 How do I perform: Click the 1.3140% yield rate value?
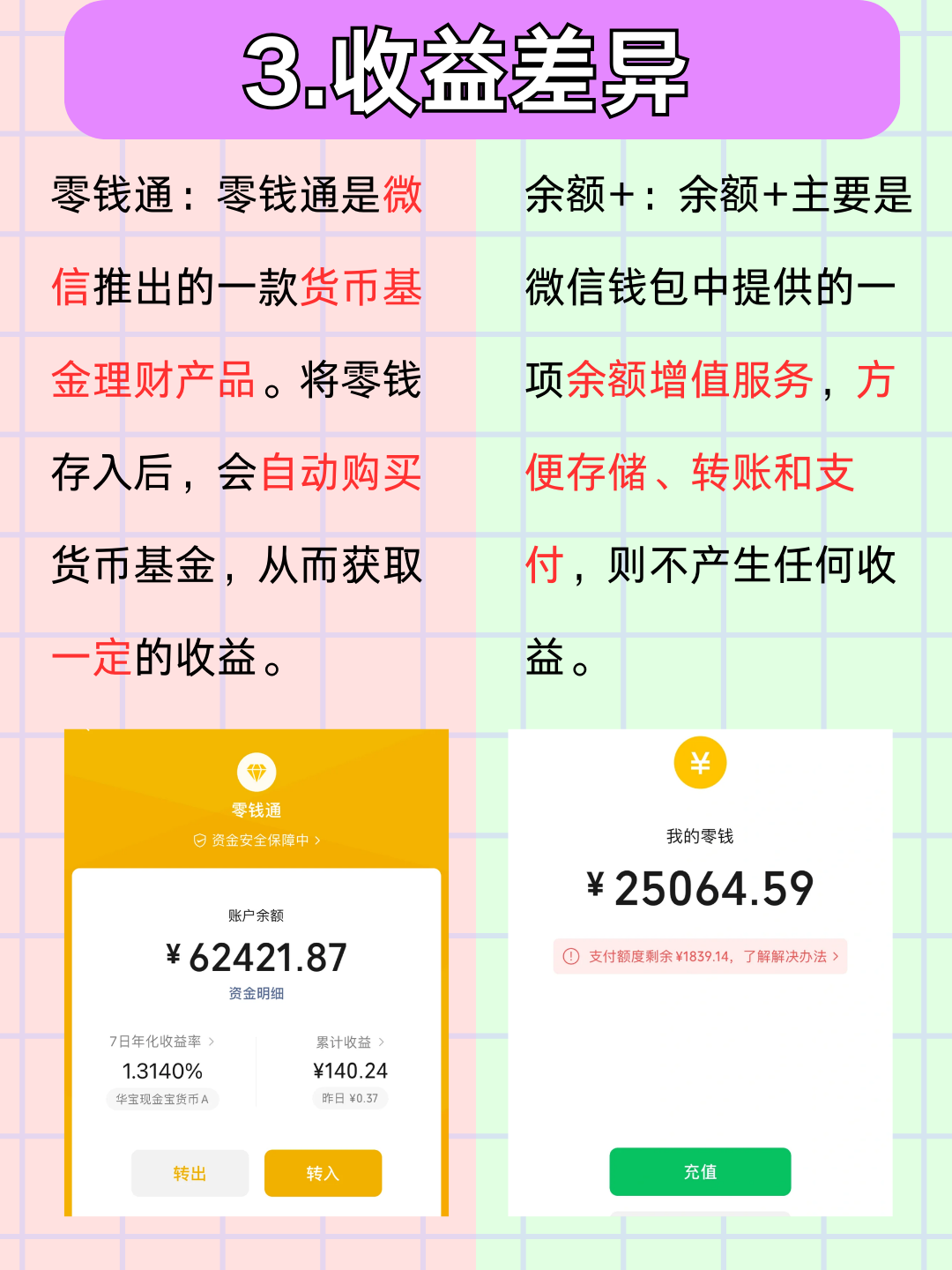point(164,1072)
